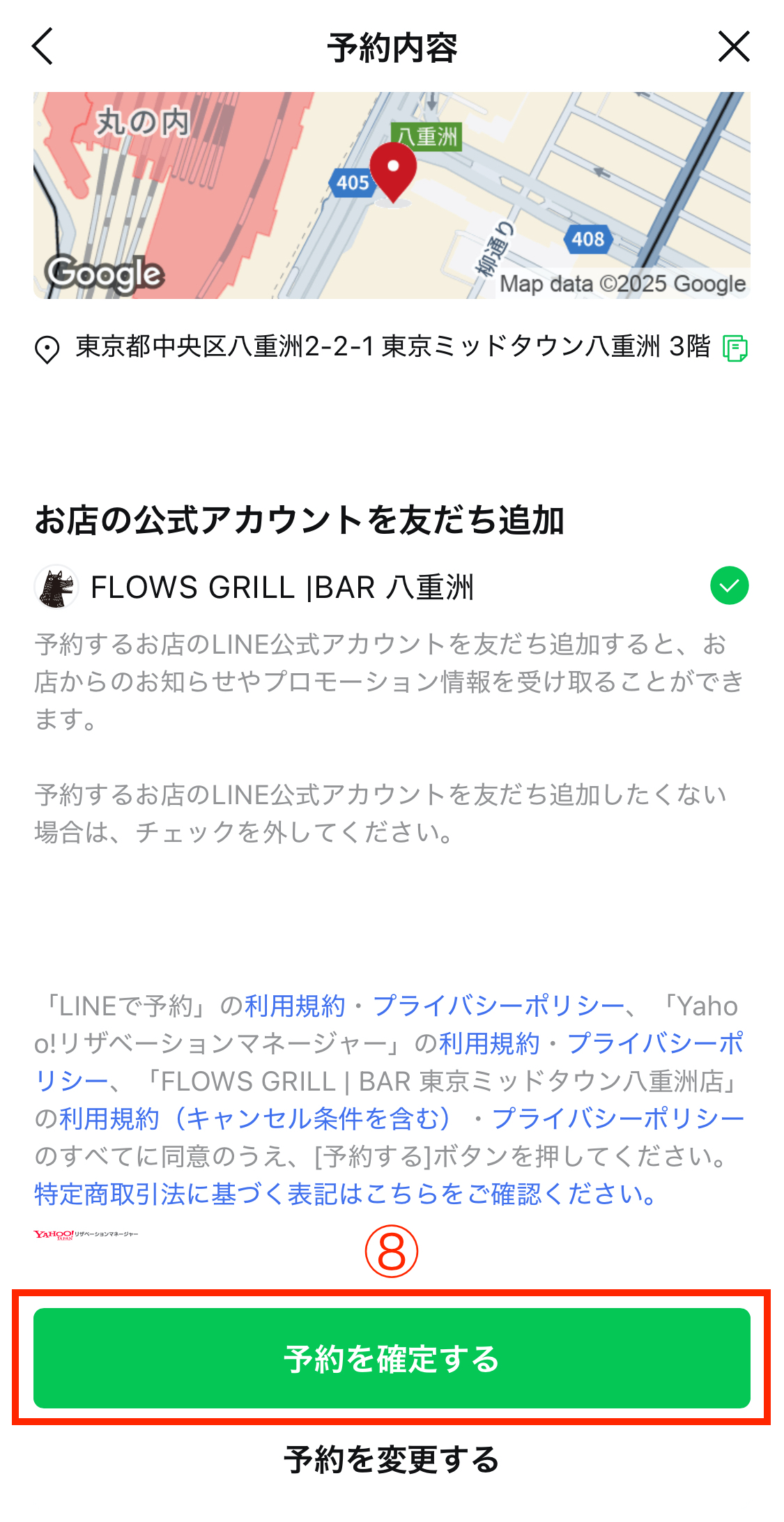
Task: Click the location pin icon beside the address
Action: point(46,351)
